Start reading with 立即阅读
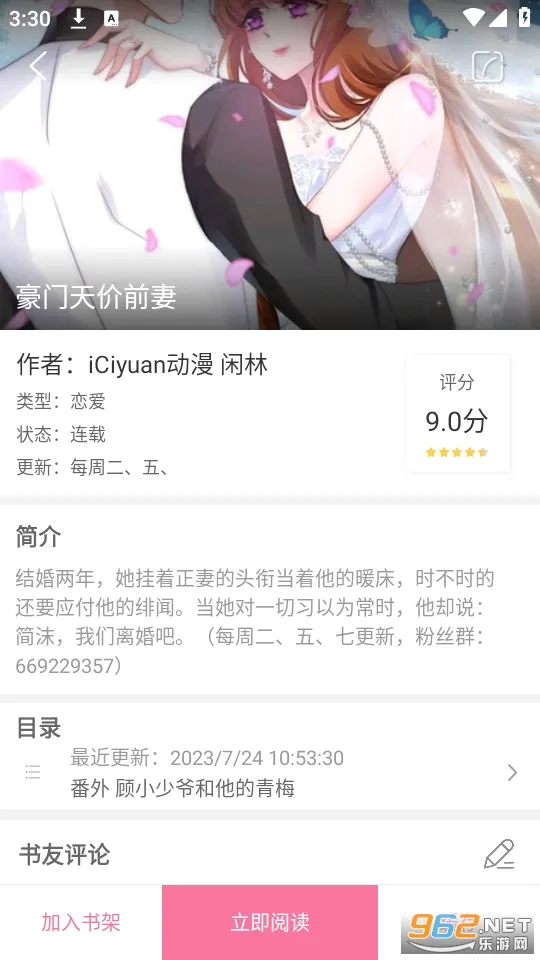This screenshot has width=540, height=960. (x=270, y=922)
